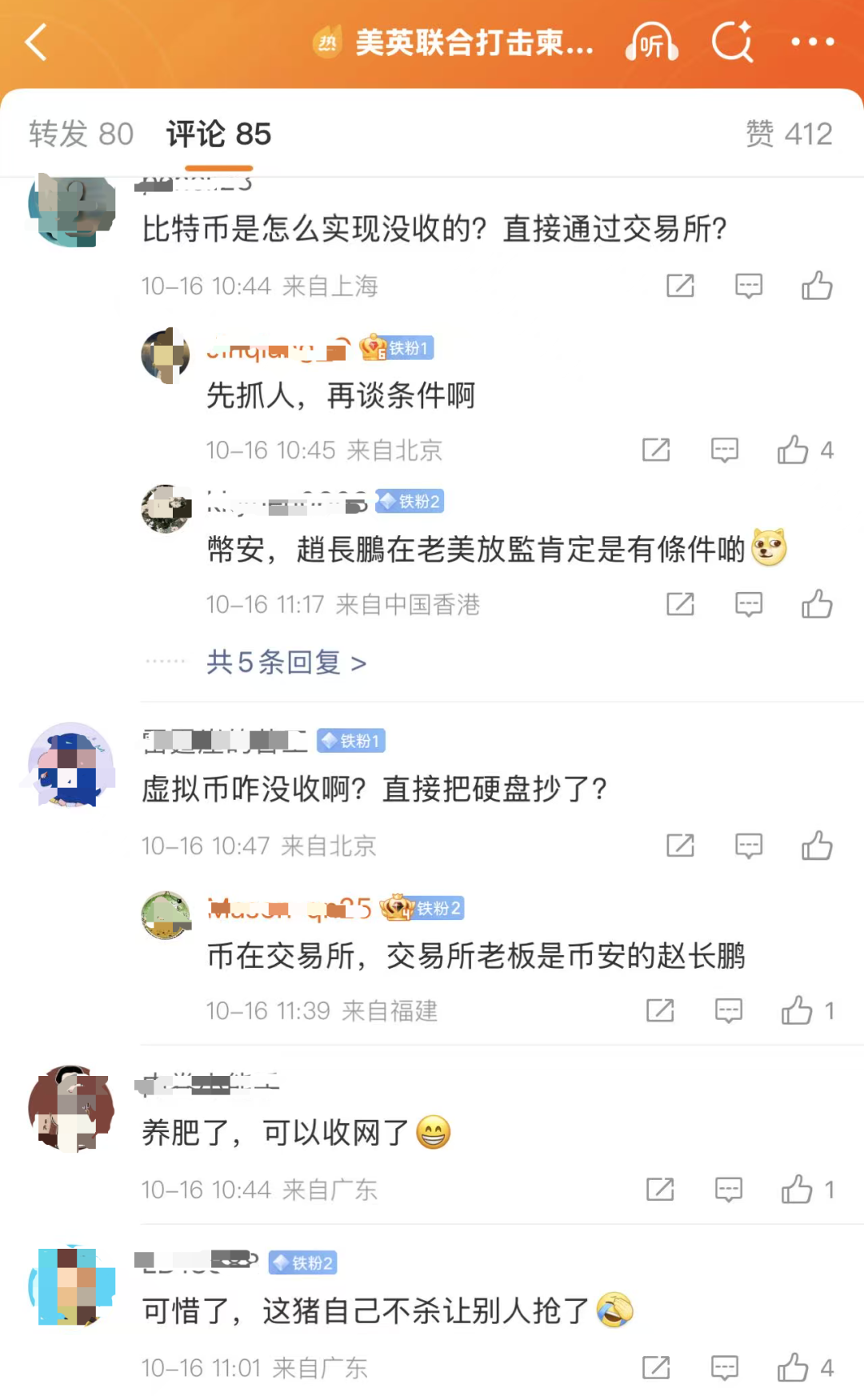The height and width of the screenshot is (1400, 864).
Task: Like the reply 币在交易所
Action: pyautogui.click(x=797, y=1011)
